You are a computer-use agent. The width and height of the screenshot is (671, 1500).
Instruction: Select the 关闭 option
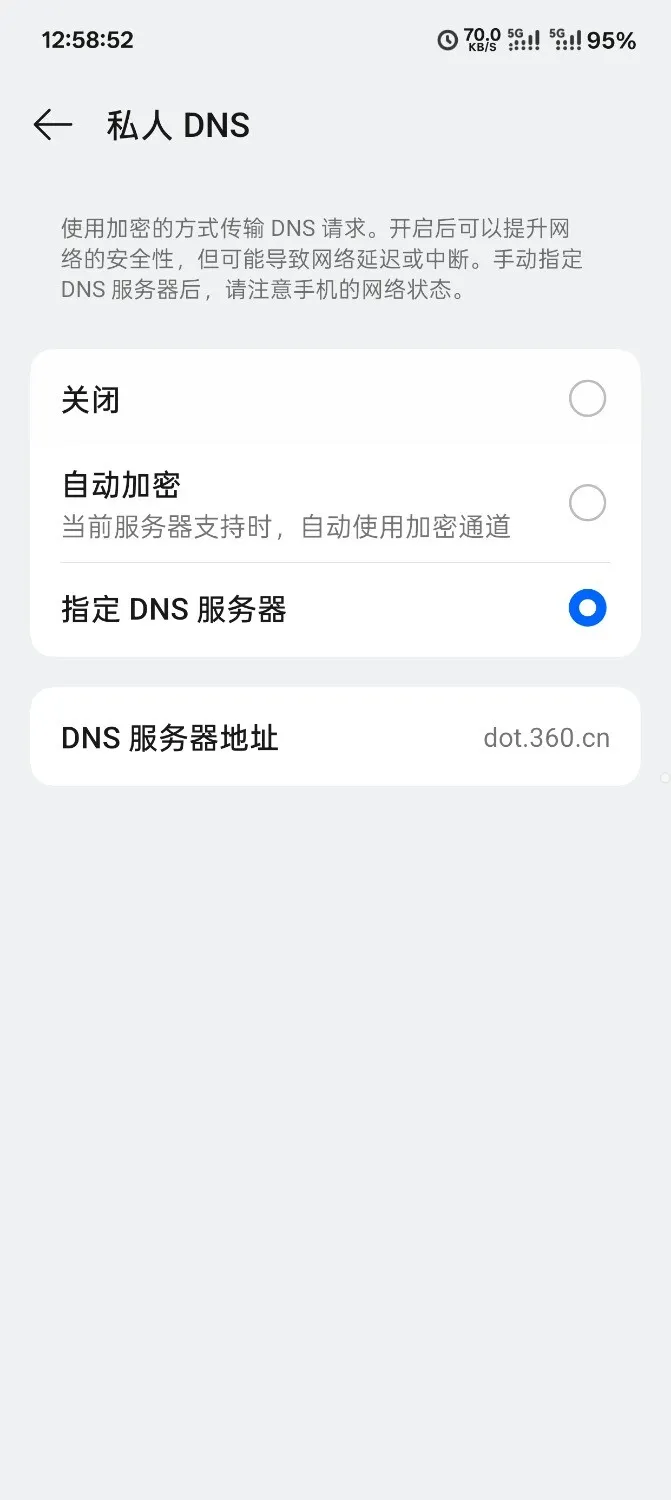[586, 399]
